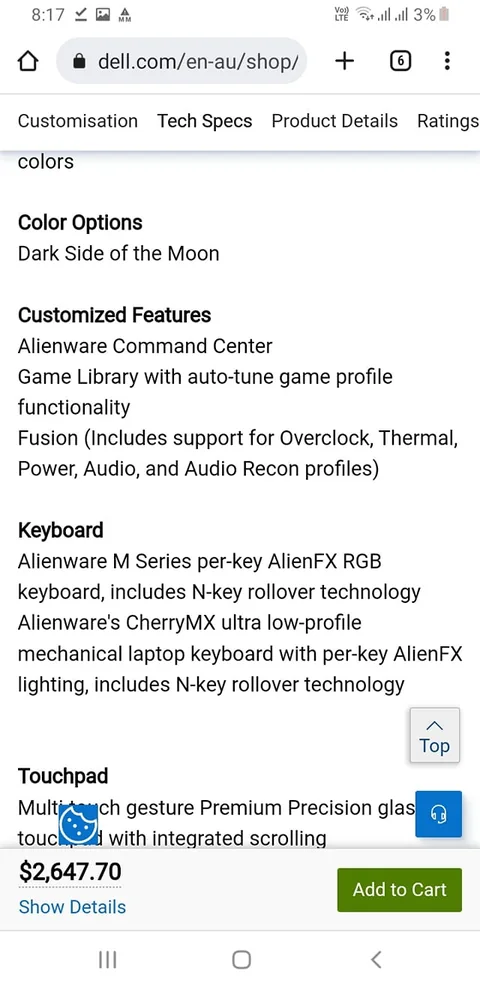Go back using the system back button
Viewport: 480px width, 986px height.
click(x=376, y=960)
